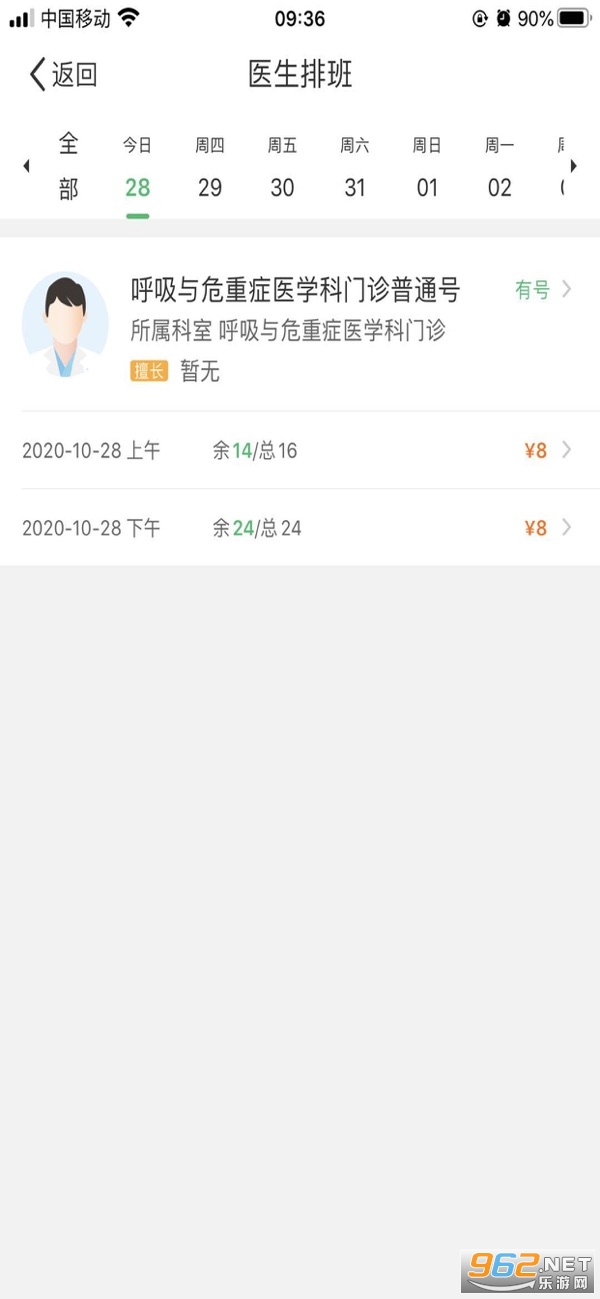600x1299 pixels.
Task: Open 呼吸与危重症医学科门诊普通号 doctor card
Action: coord(300,327)
